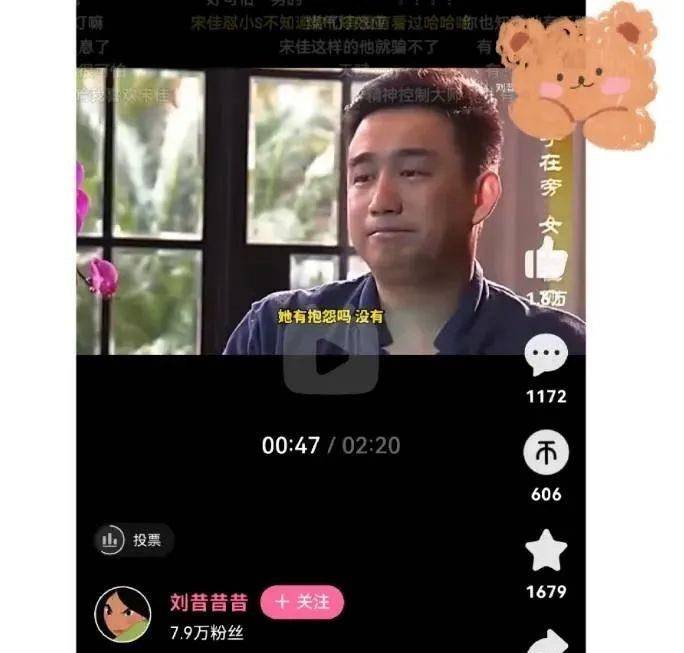Give a coin to this video

pyautogui.click(x=546, y=453)
